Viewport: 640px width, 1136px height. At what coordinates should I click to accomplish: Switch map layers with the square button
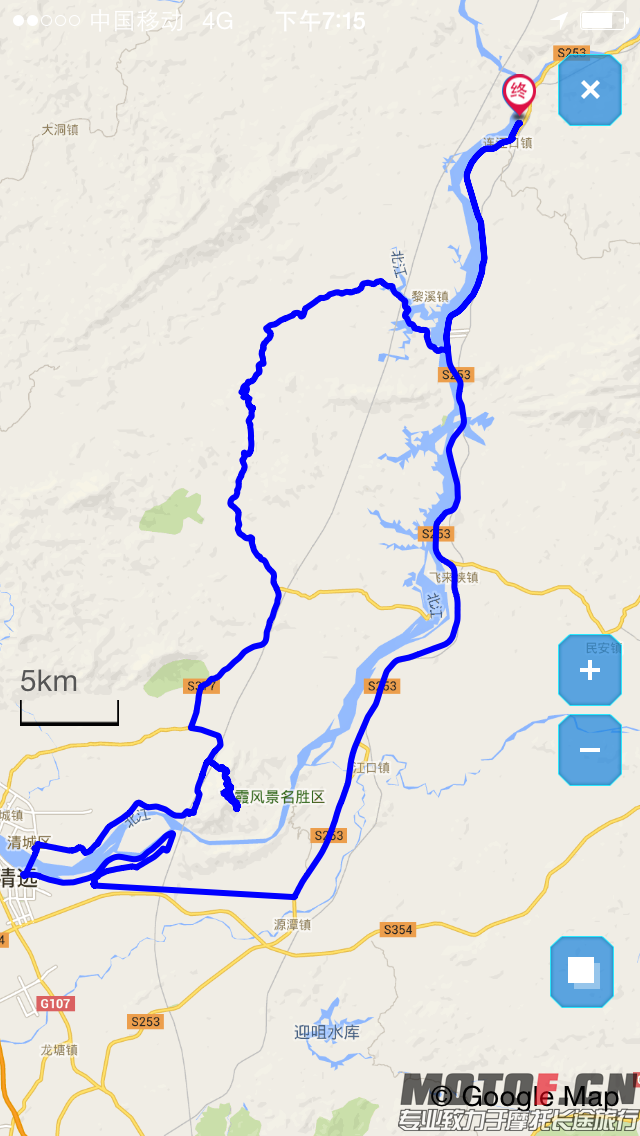582,971
